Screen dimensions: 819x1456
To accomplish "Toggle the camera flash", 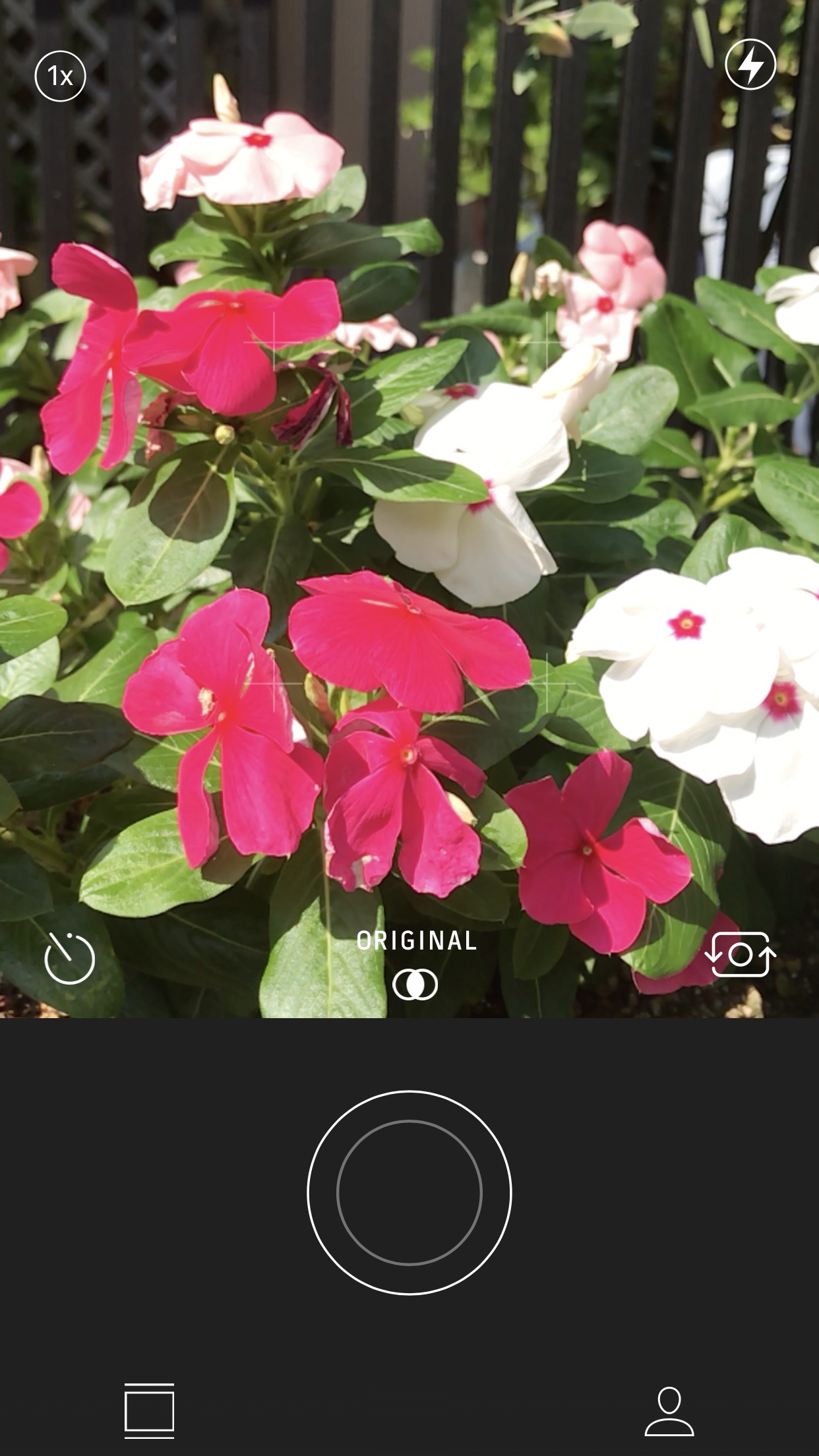I will point(750,64).
